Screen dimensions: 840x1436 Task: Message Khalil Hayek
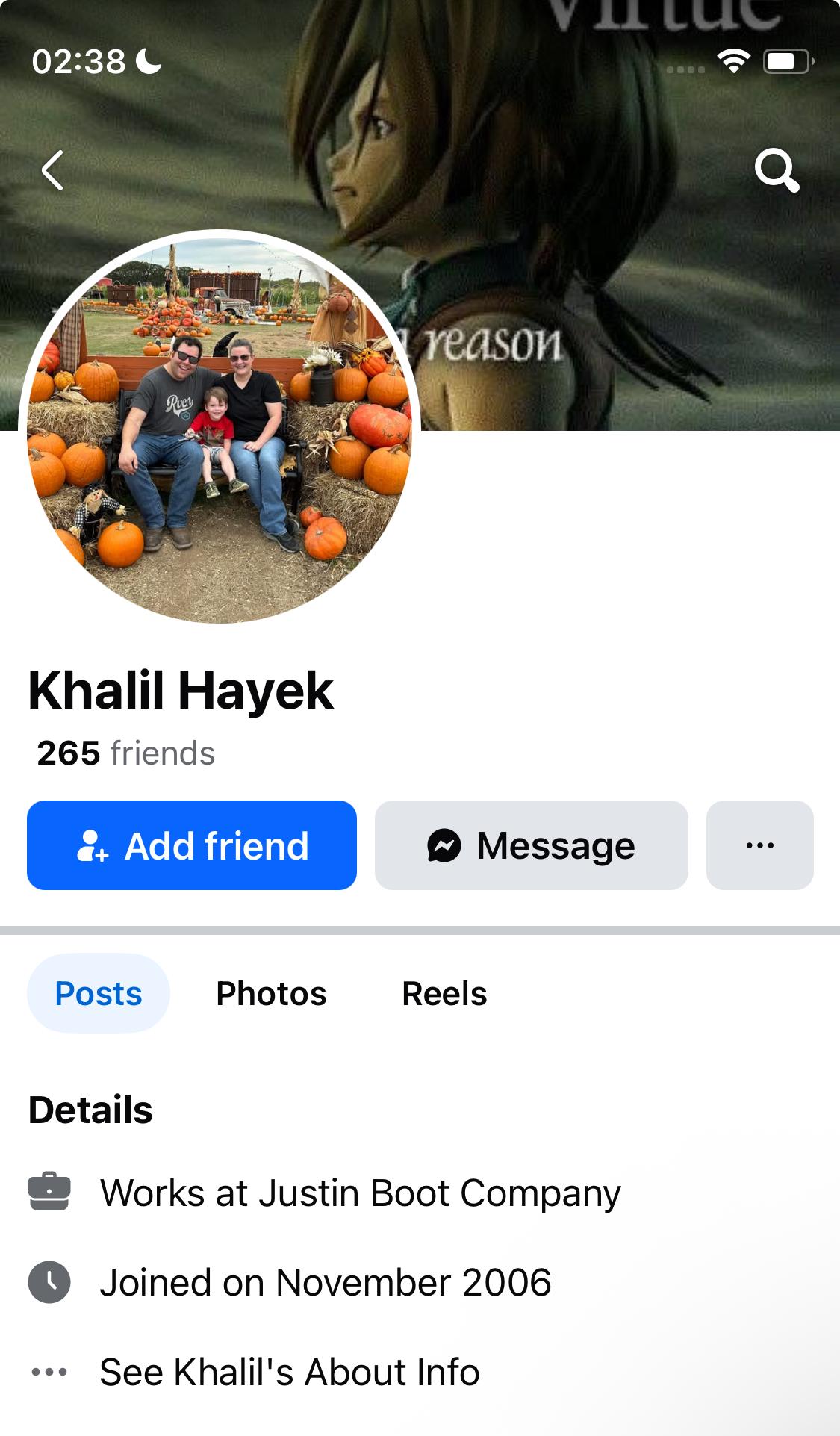531,845
